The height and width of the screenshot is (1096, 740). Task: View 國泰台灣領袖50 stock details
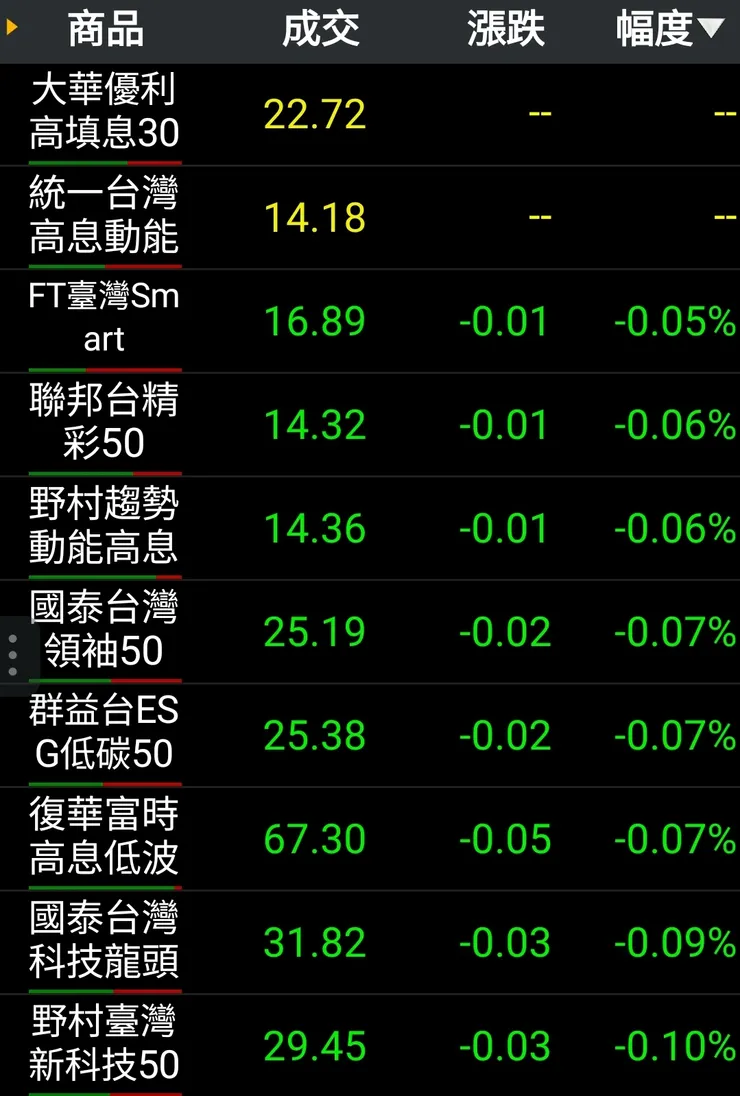tap(104, 631)
